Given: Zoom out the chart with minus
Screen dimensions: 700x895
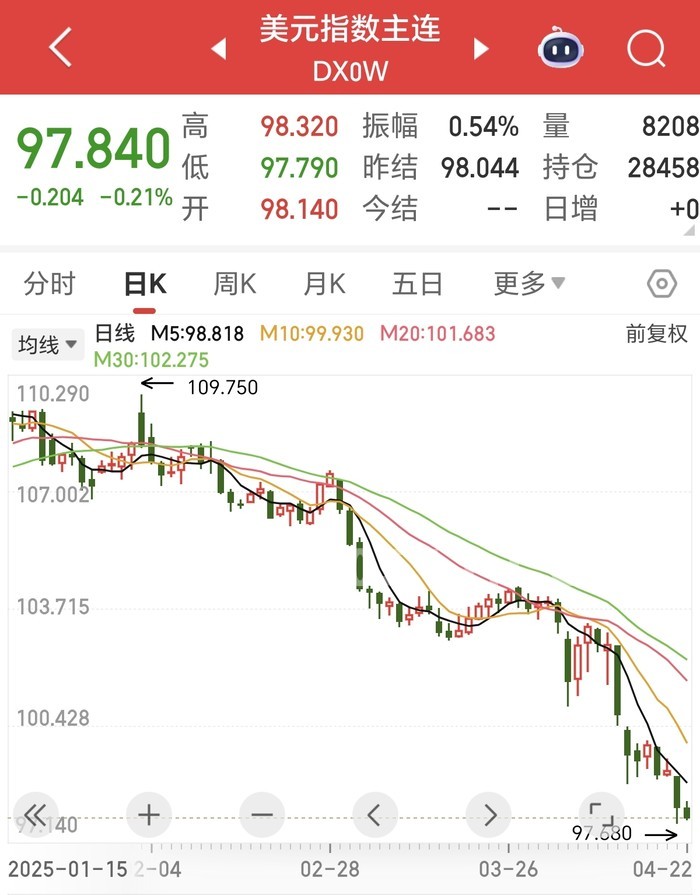Looking at the screenshot, I should point(262,813).
